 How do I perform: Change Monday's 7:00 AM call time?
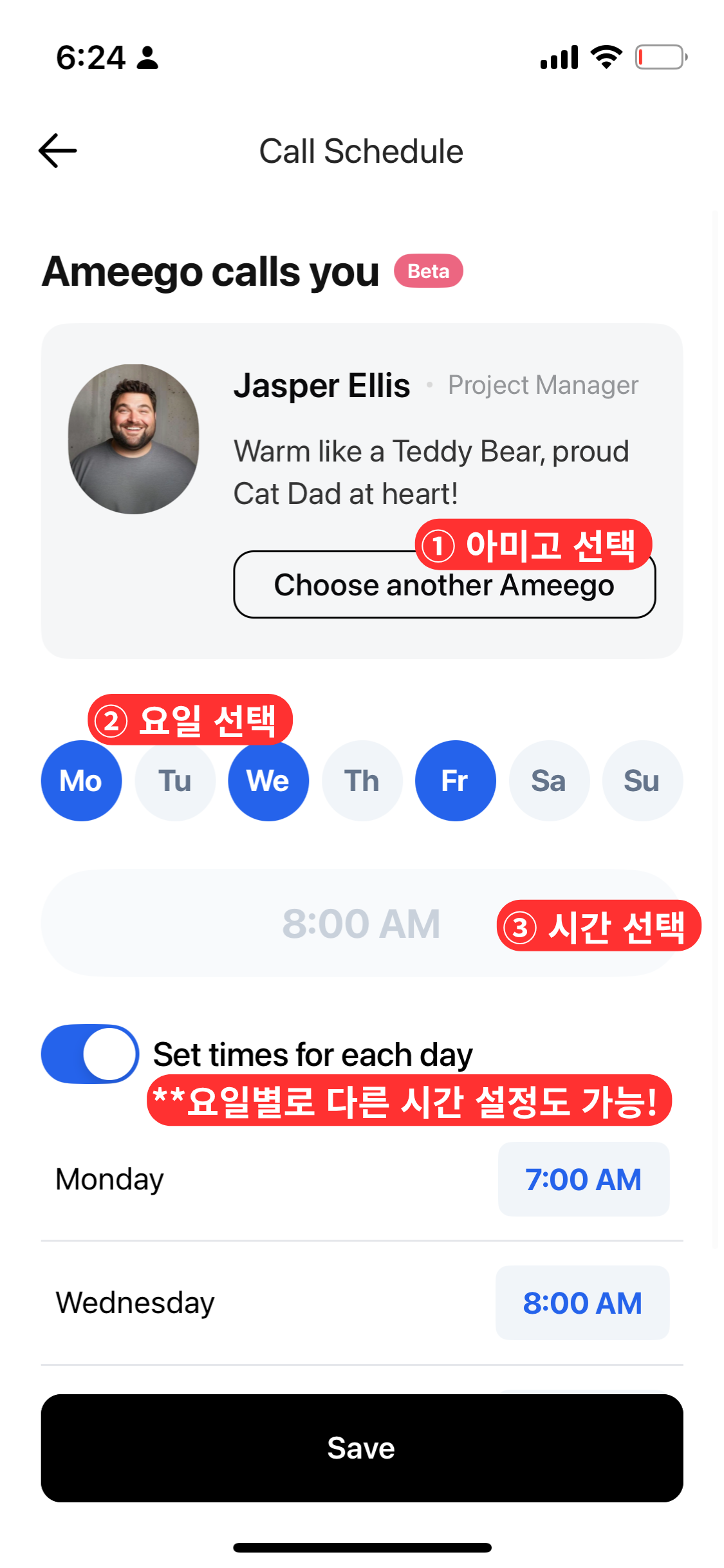[x=583, y=1179]
